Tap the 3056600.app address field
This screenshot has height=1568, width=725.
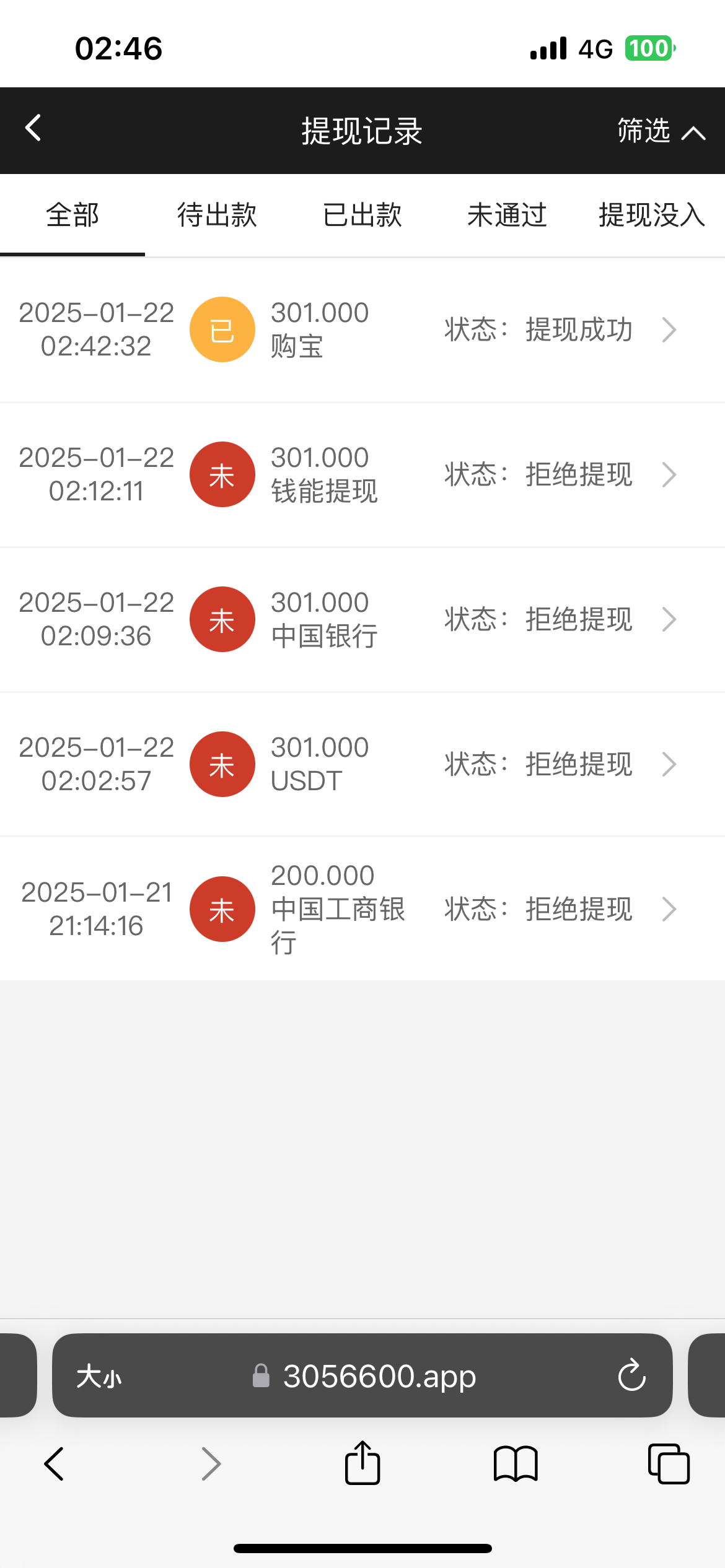pos(378,1376)
